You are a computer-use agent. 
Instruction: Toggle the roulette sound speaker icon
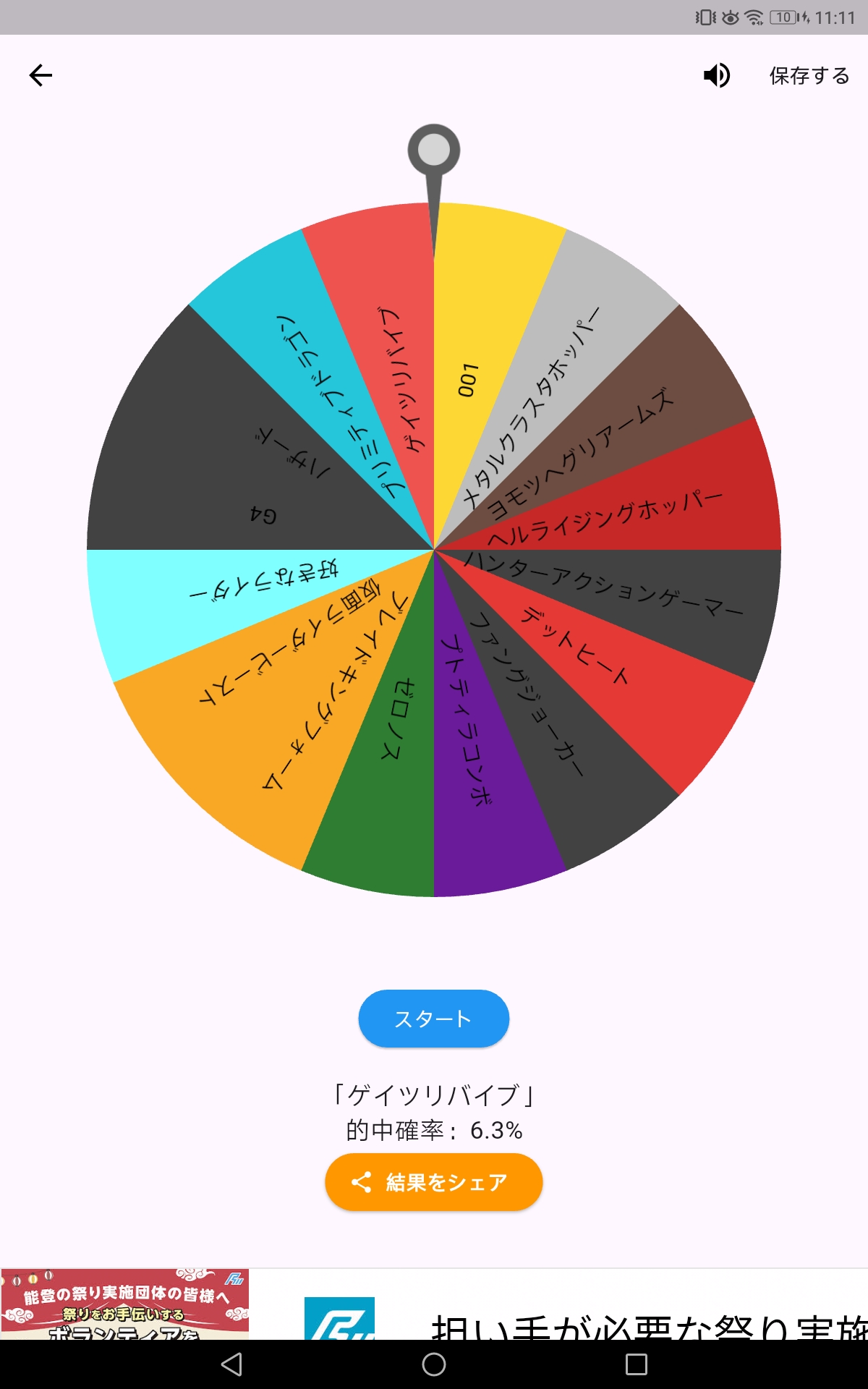point(717,75)
